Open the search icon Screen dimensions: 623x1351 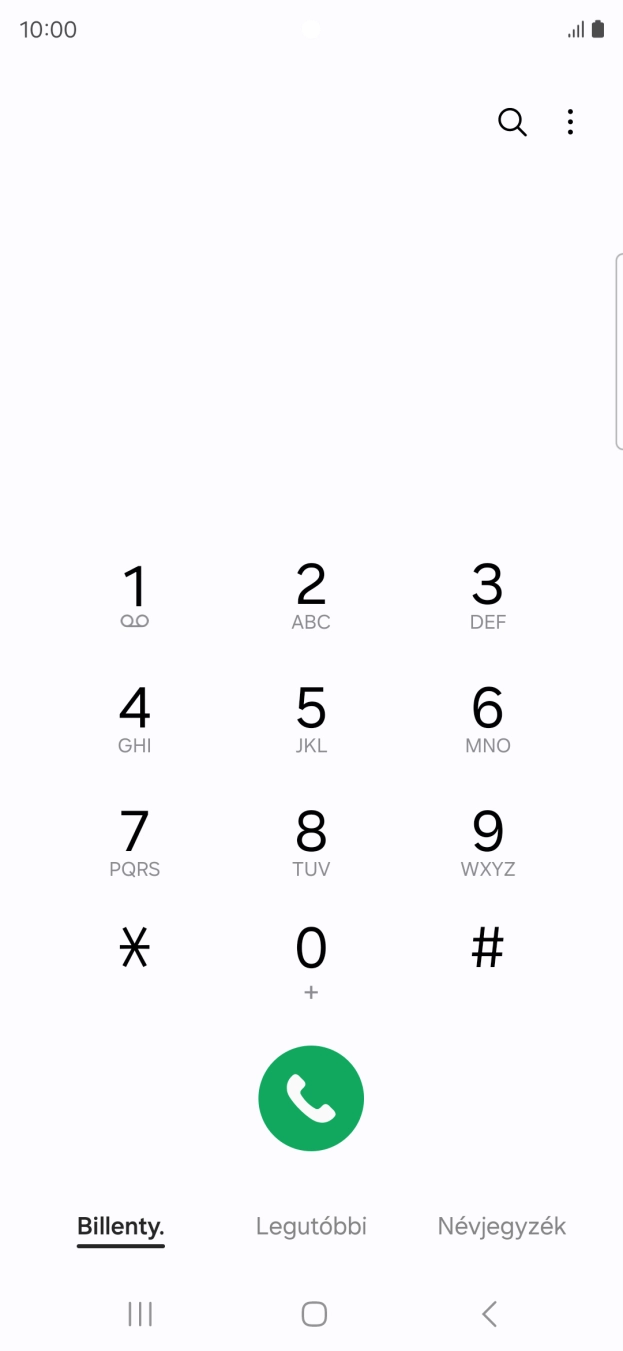pos(512,122)
